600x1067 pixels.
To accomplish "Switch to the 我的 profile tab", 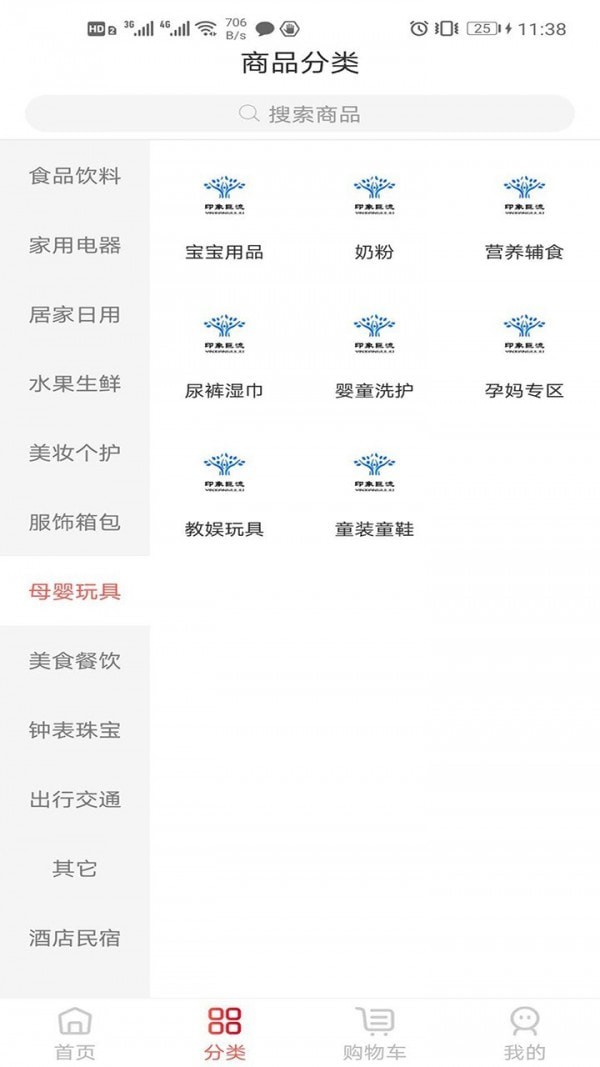I will pyautogui.click(x=524, y=1033).
